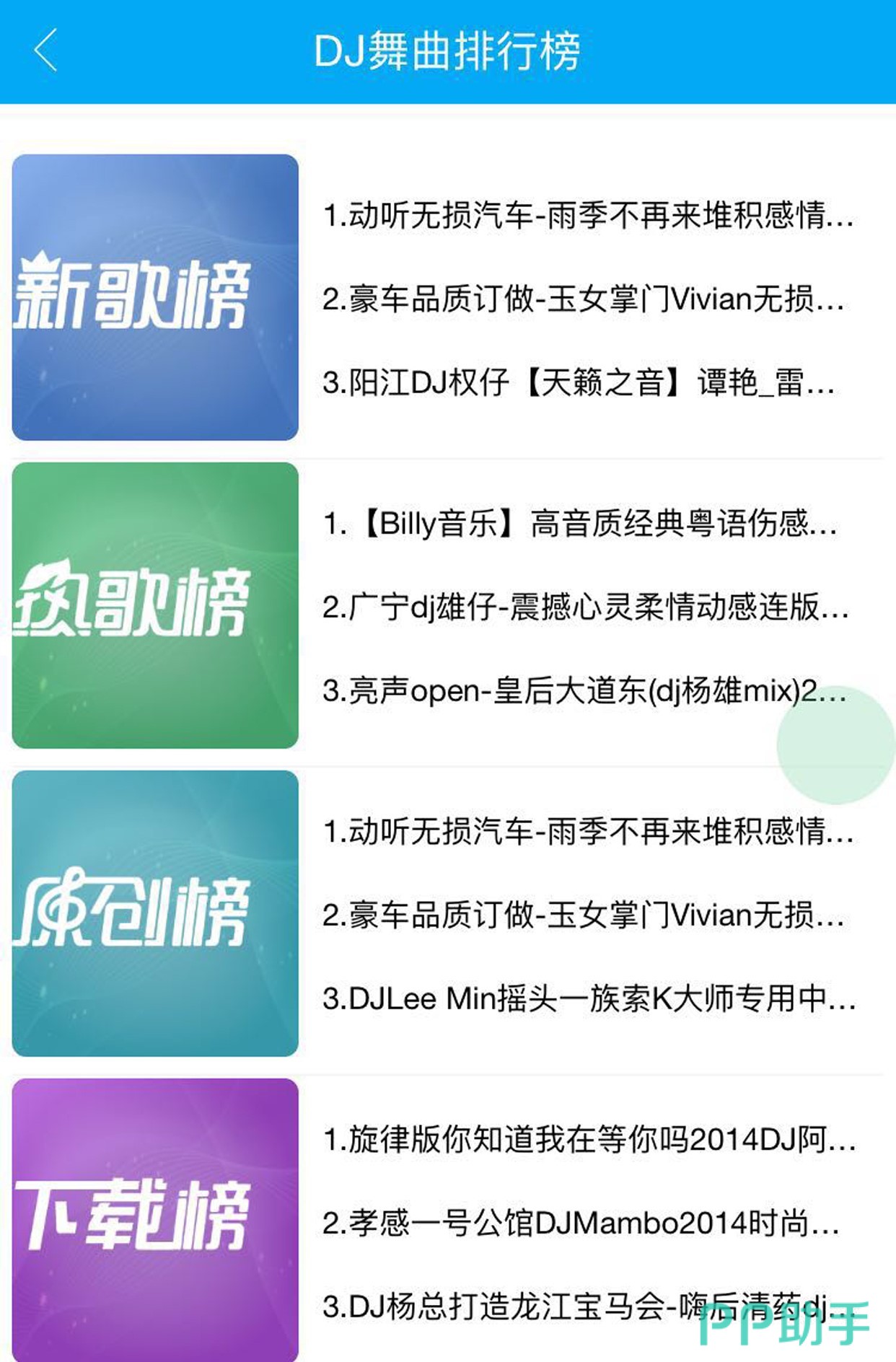Viewport: 896px width, 1362px height.
Task: Open the 热歌榜 chart tile
Action: (x=155, y=605)
